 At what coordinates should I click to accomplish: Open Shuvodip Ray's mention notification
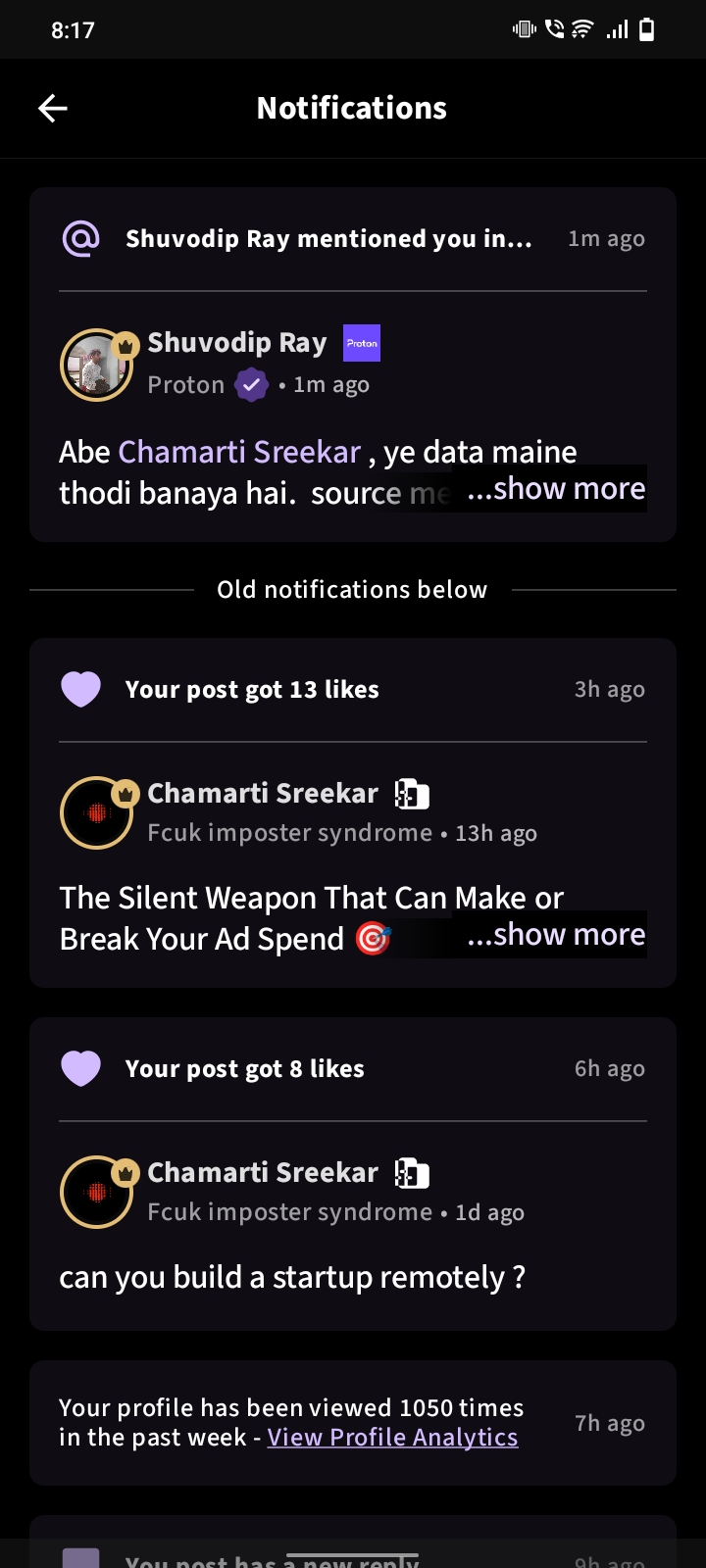pyautogui.click(x=328, y=239)
